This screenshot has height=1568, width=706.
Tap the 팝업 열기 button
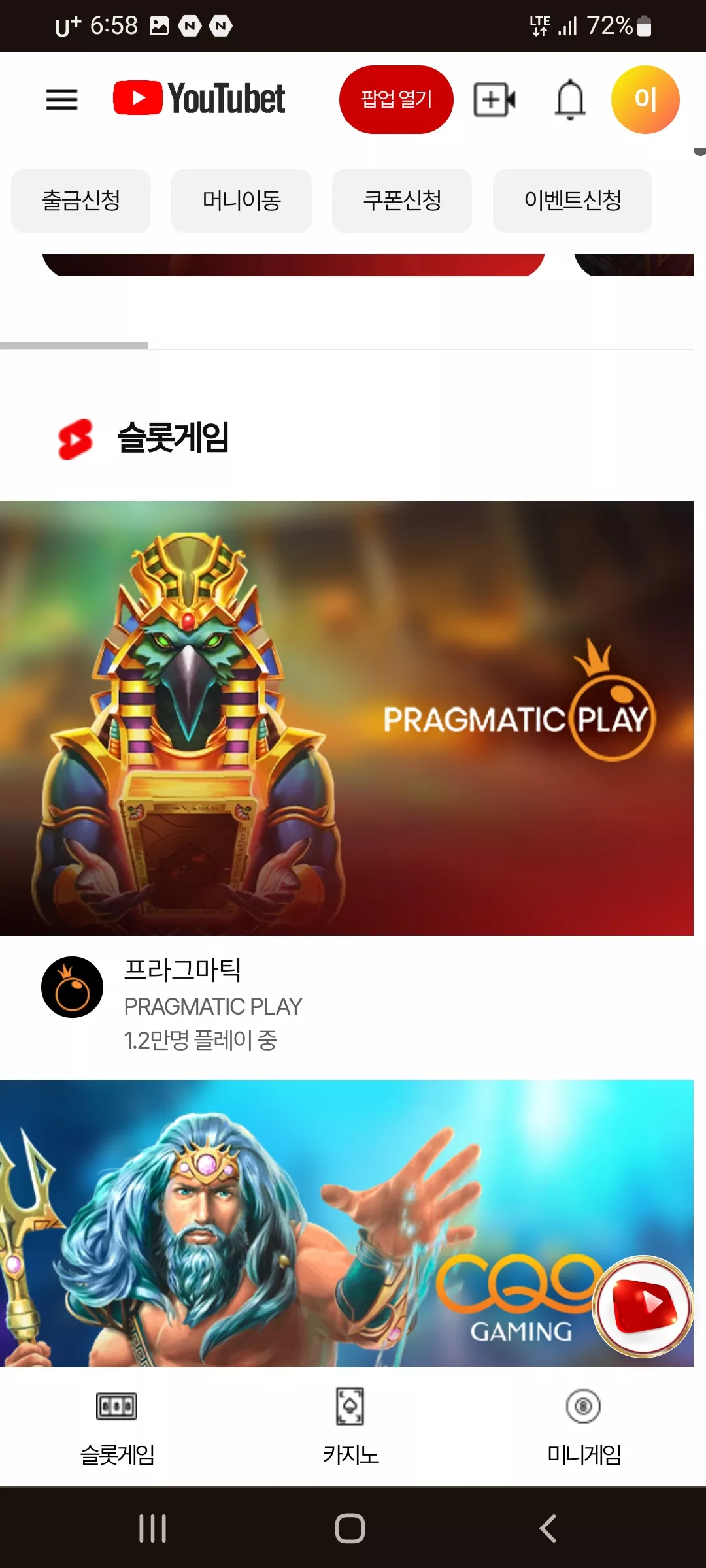(x=396, y=99)
